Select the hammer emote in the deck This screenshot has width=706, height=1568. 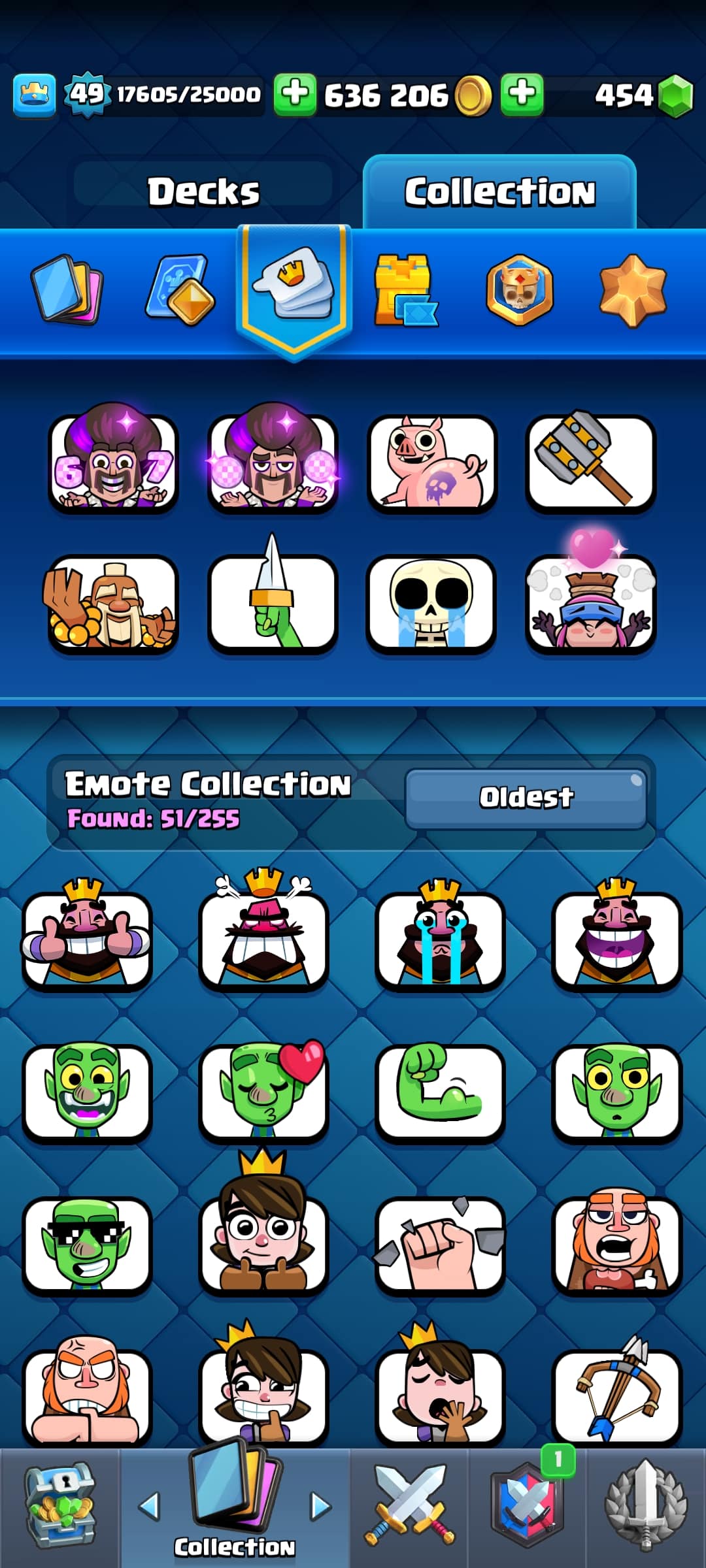[590, 461]
